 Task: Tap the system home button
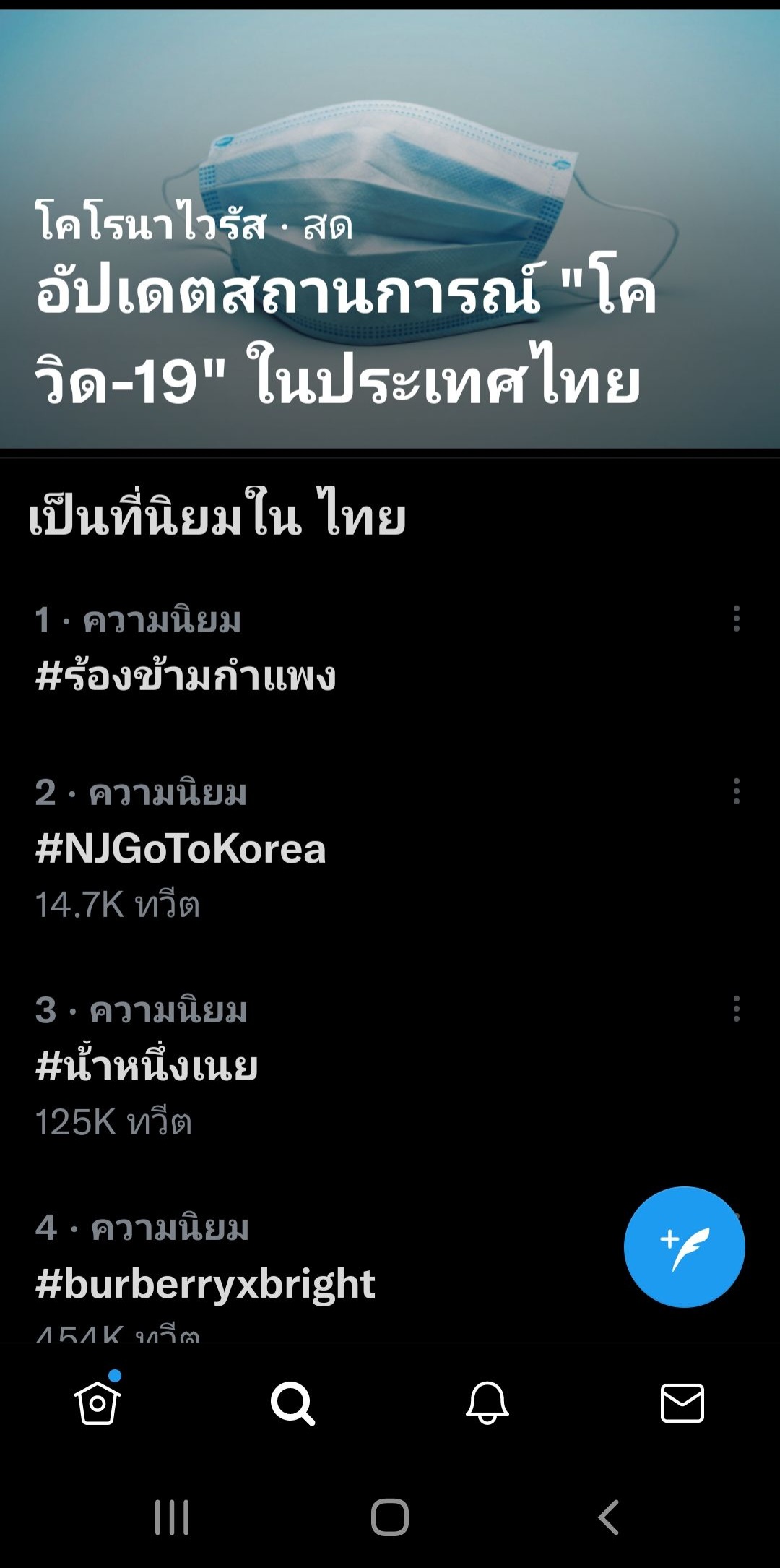(390, 1517)
